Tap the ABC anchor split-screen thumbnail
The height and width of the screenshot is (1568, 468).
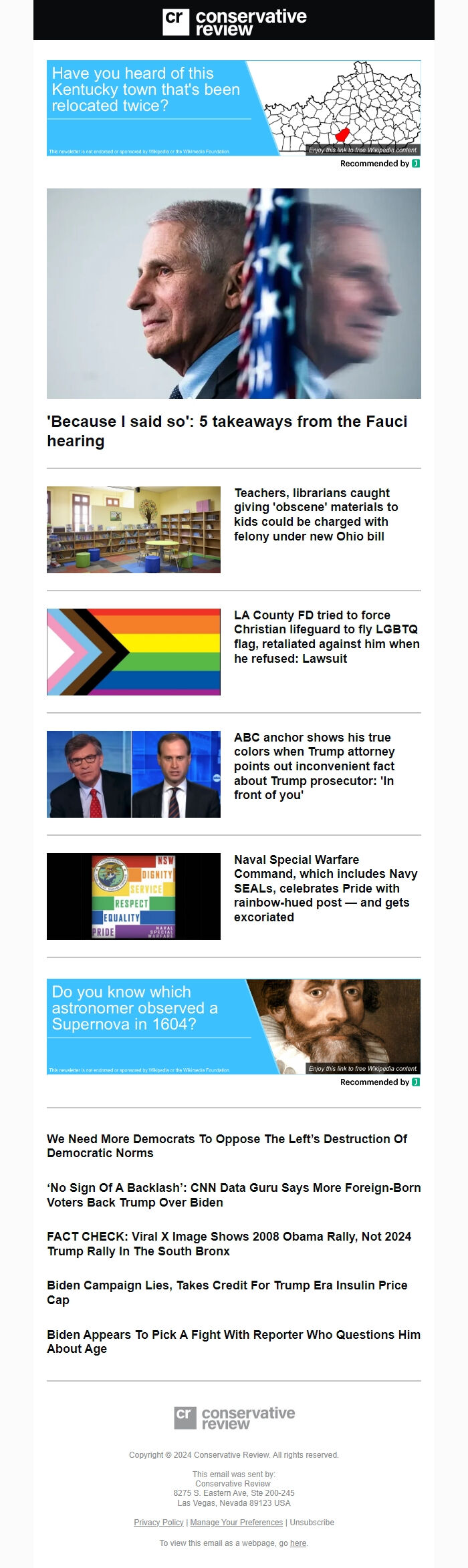tap(133, 774)
